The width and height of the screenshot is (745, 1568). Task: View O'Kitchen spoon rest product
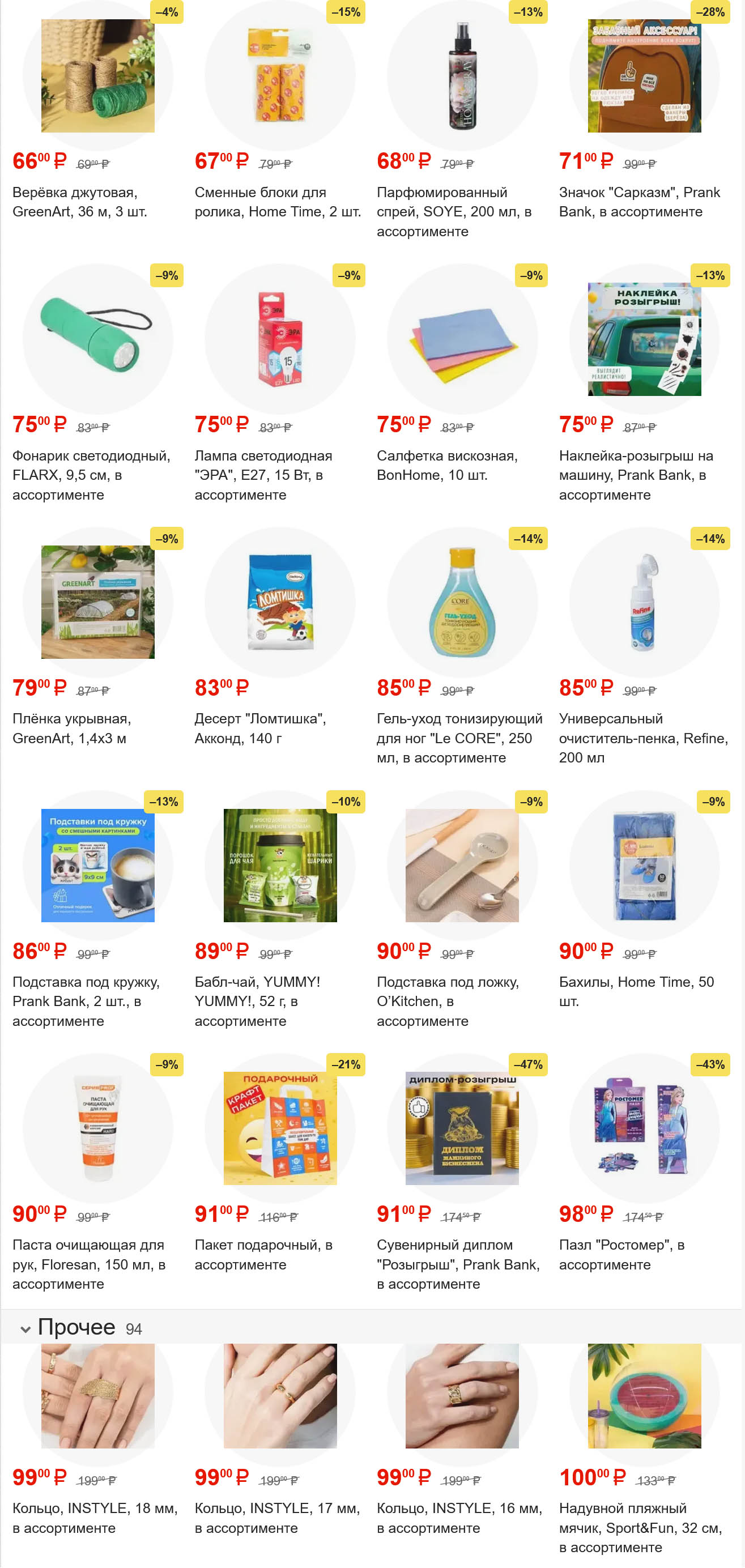pos(462,865)
